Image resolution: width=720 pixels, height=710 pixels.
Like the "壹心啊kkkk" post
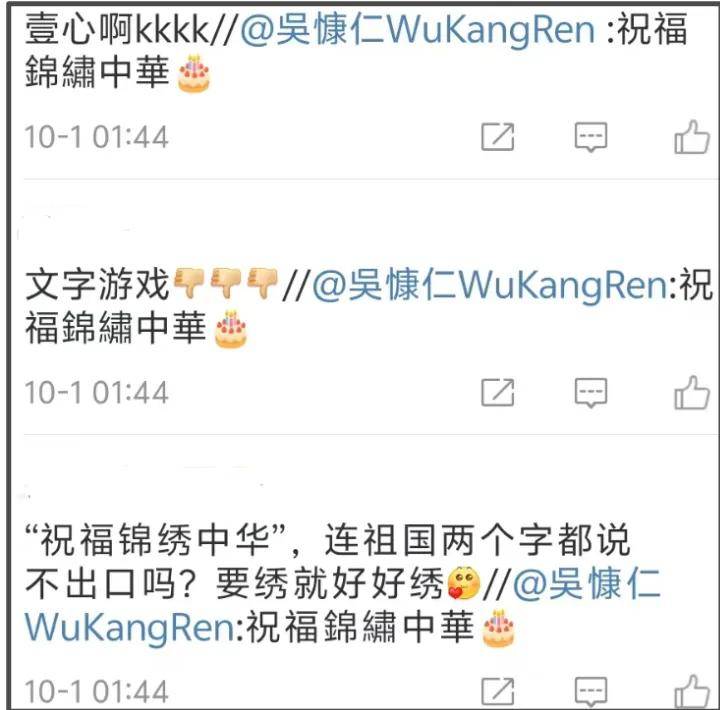[691, 136]
